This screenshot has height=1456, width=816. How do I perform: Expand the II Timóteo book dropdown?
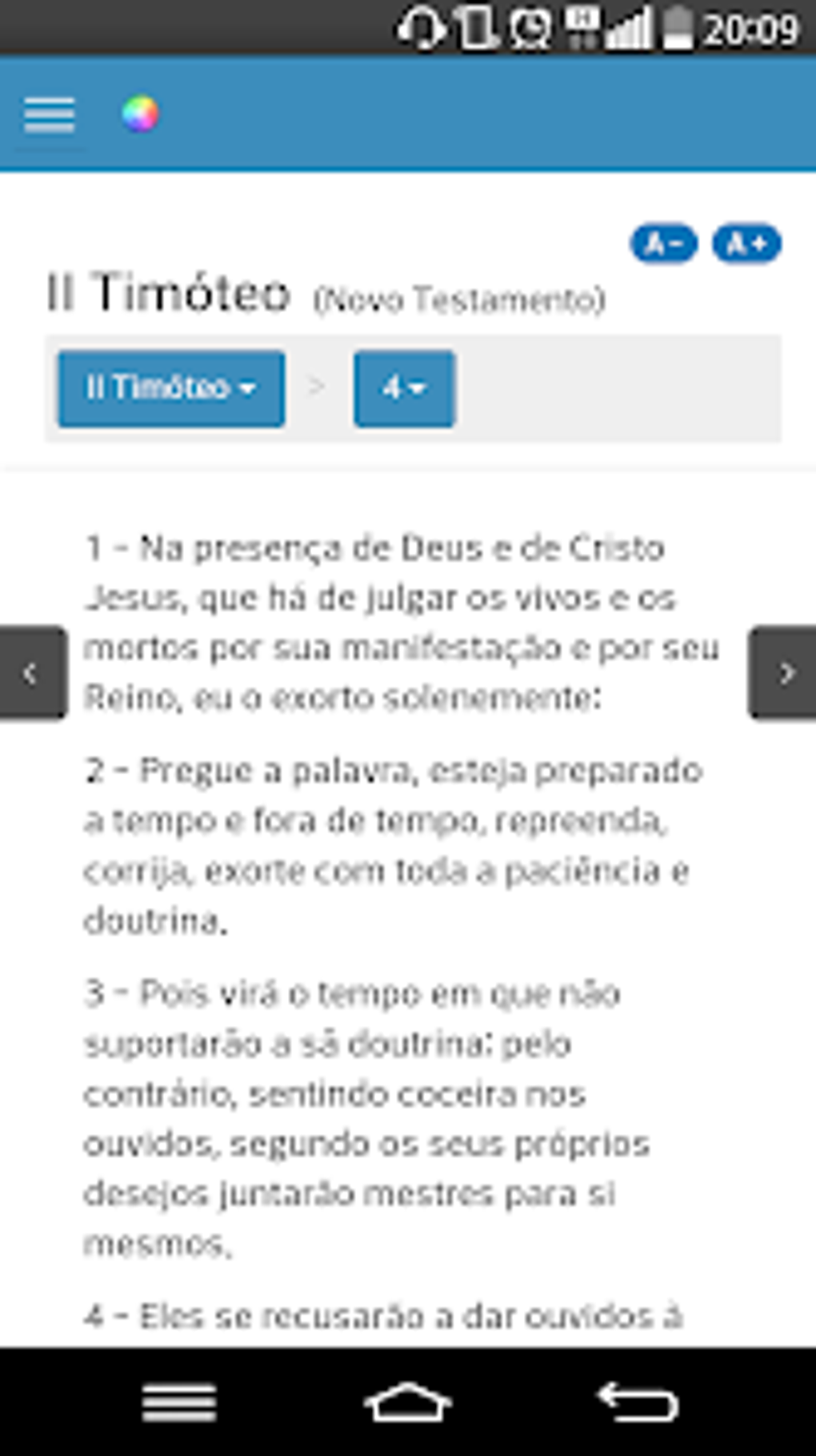point(171,388)
